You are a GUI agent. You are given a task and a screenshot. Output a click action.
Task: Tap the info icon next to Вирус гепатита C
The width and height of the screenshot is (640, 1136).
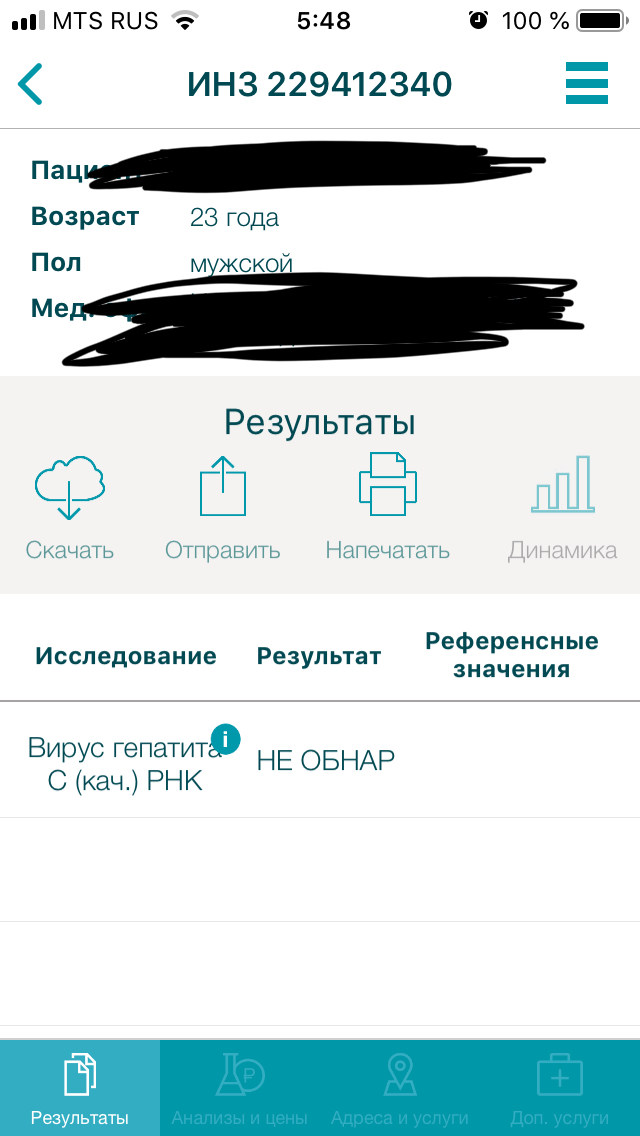[226, 740]
